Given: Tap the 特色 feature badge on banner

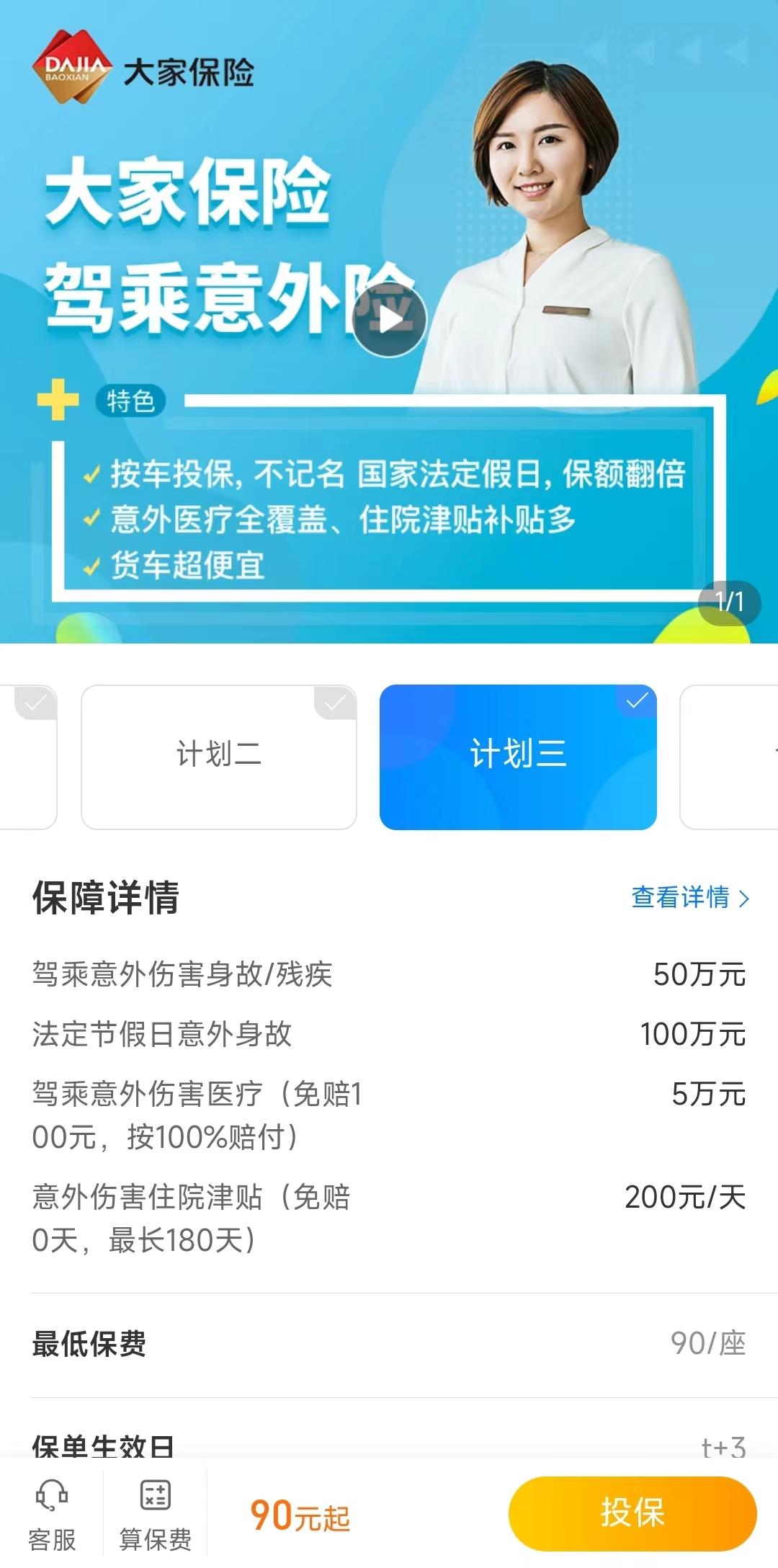Looking at the screenshot, I should (132, 401).
